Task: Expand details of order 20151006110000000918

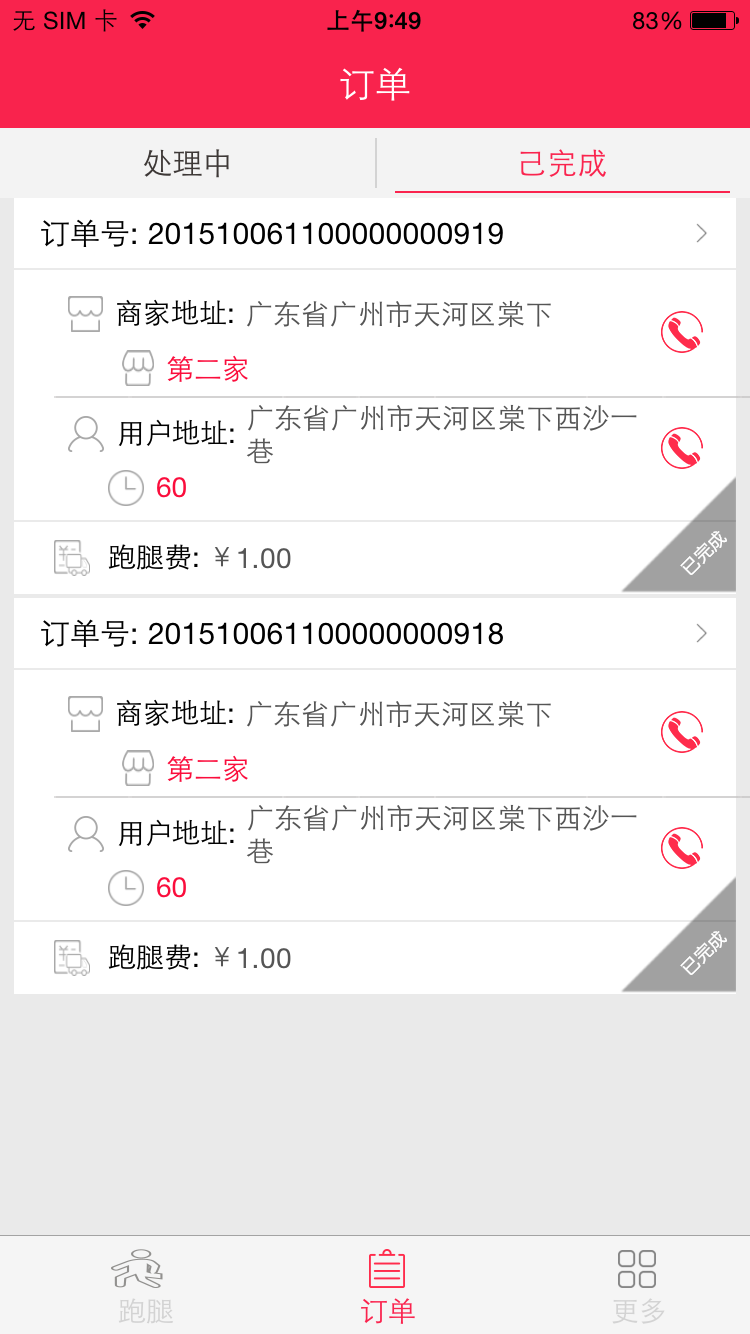Action: point(375,633)
